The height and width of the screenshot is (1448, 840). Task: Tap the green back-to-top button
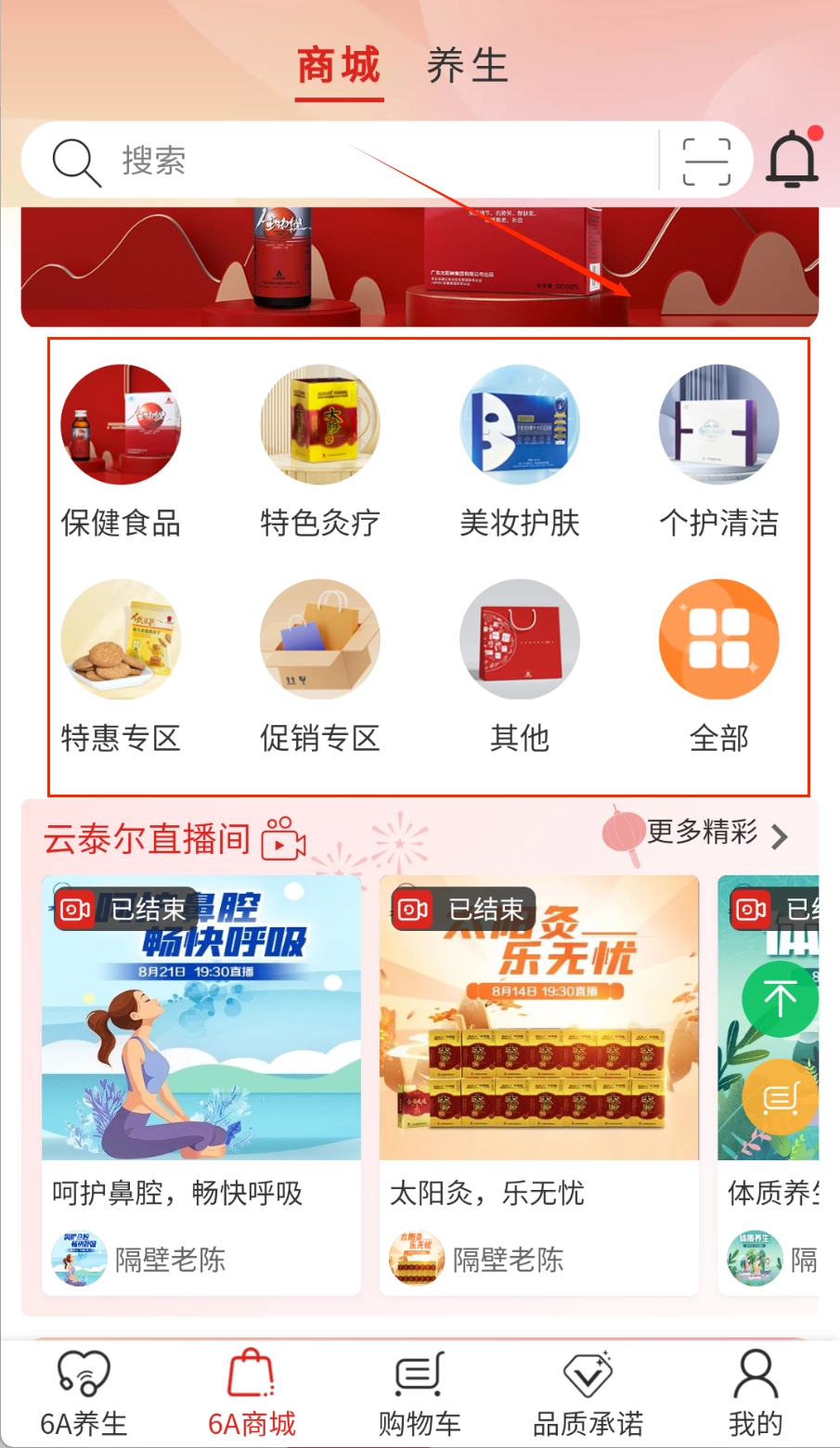click(780, 1000)
